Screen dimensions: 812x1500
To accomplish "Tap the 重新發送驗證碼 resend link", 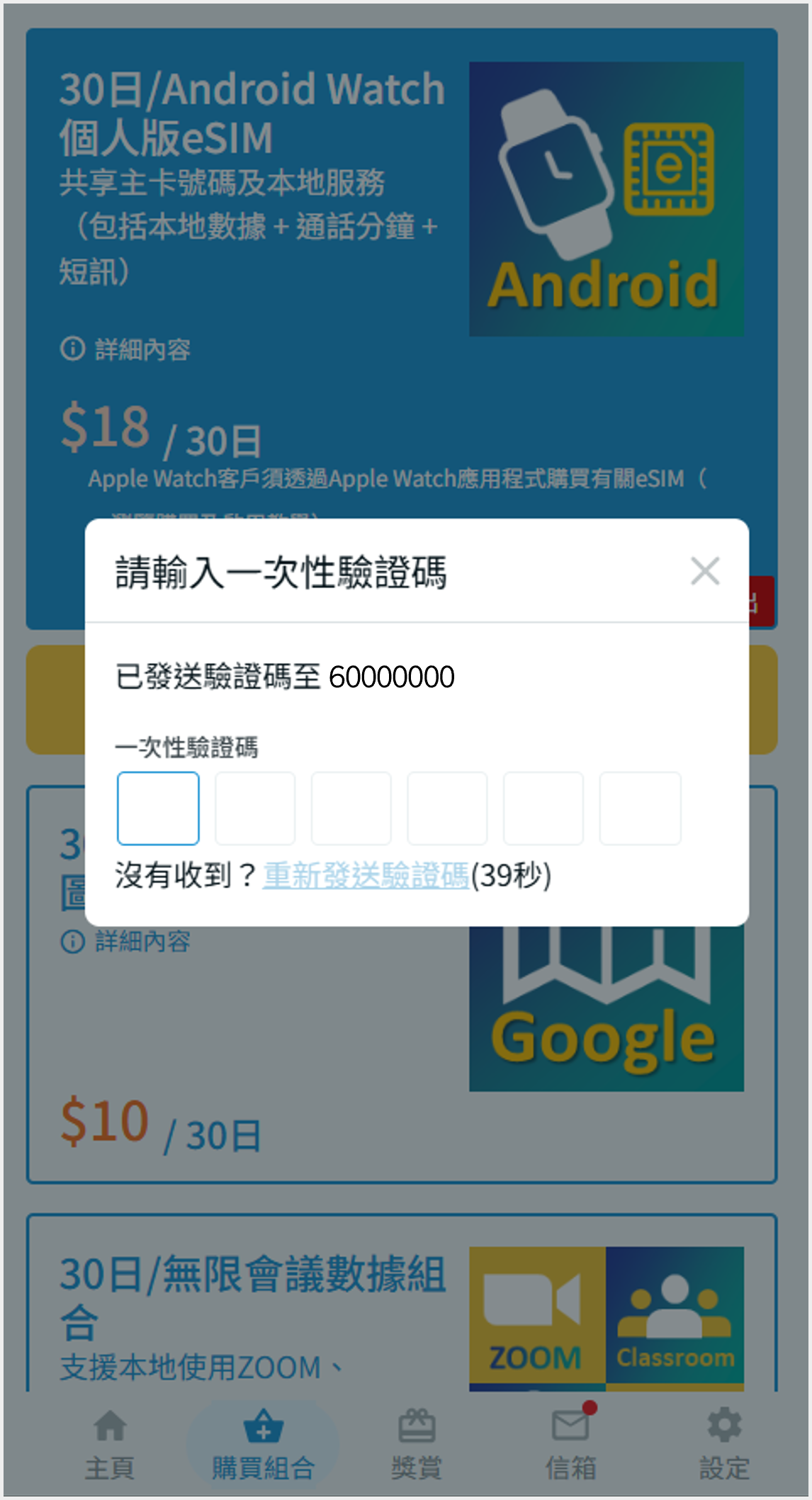I will point(366,876).
